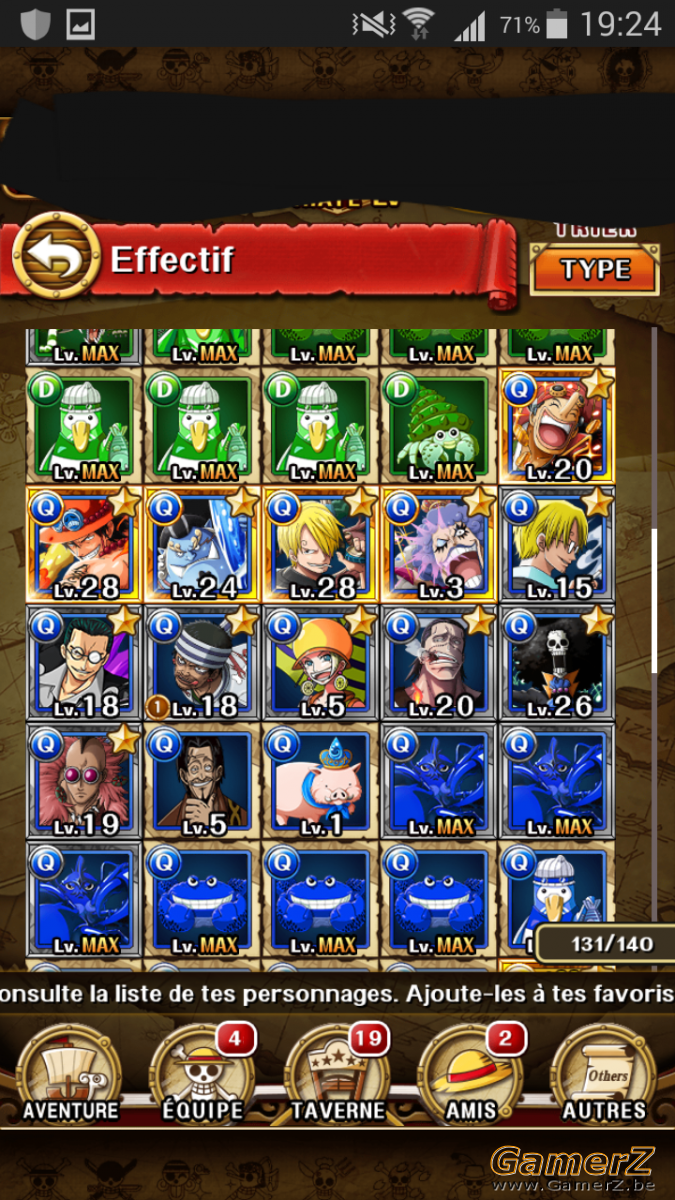
Task: Select the skeleton character at Lv.26
Action: 558,664
